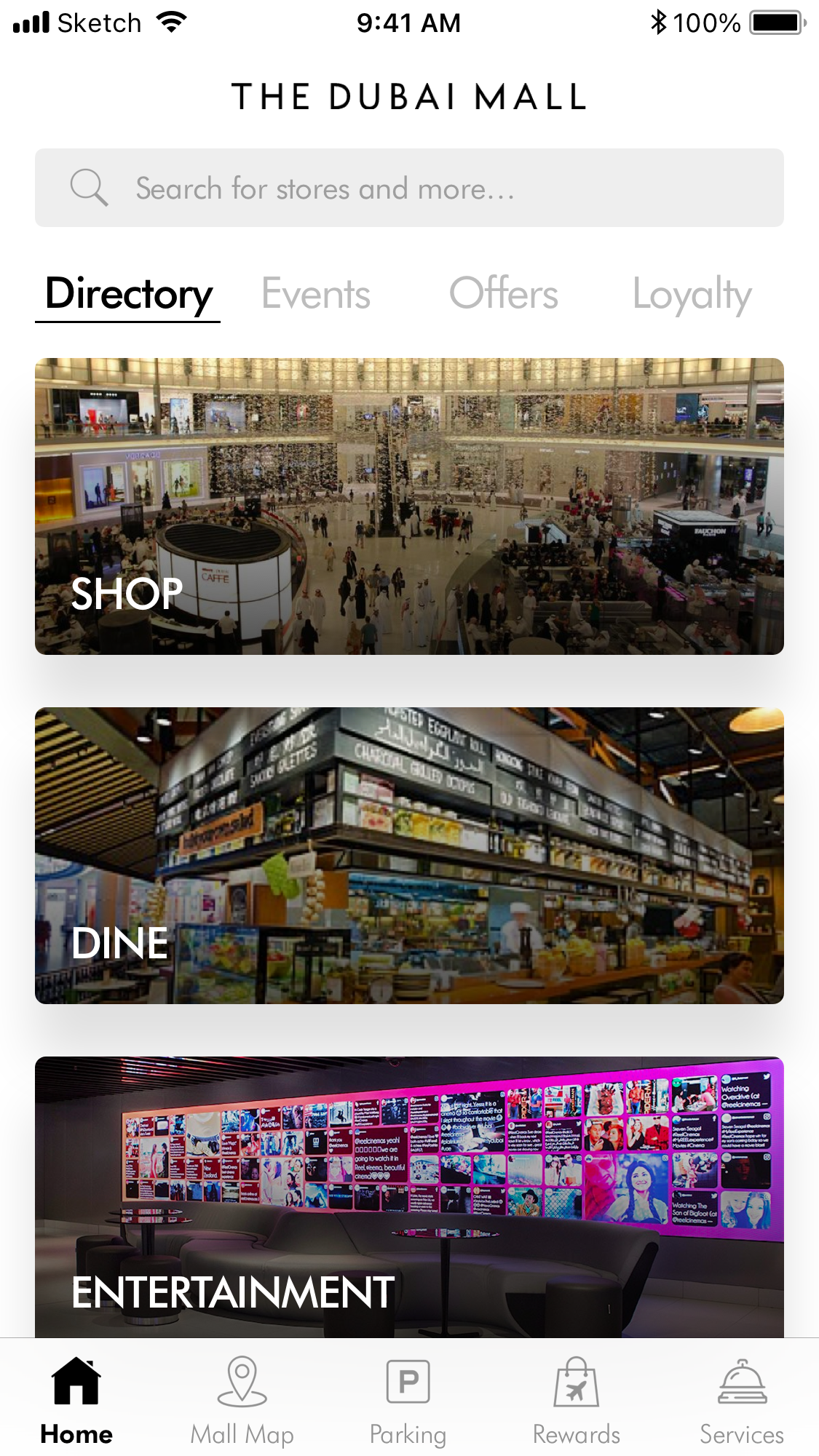Open the search for stores field

[x=409, y=188]
